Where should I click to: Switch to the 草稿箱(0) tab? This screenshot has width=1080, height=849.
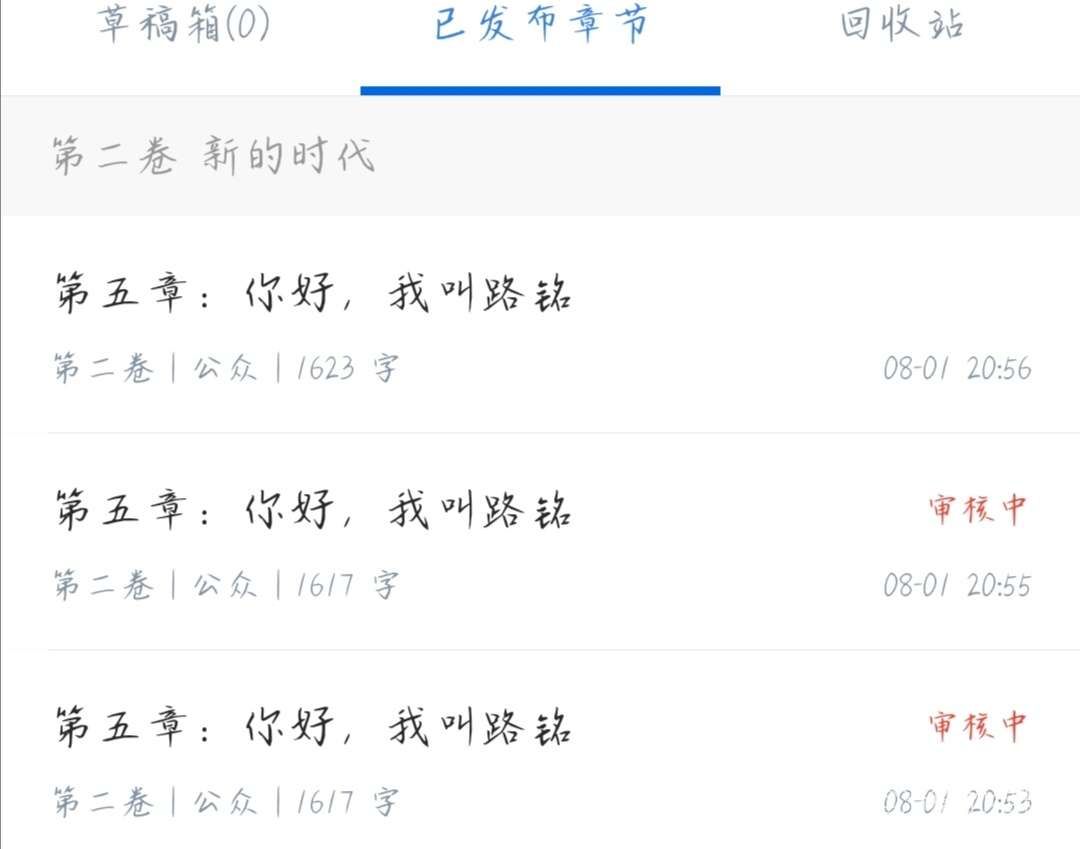click(x=183, y=26)
